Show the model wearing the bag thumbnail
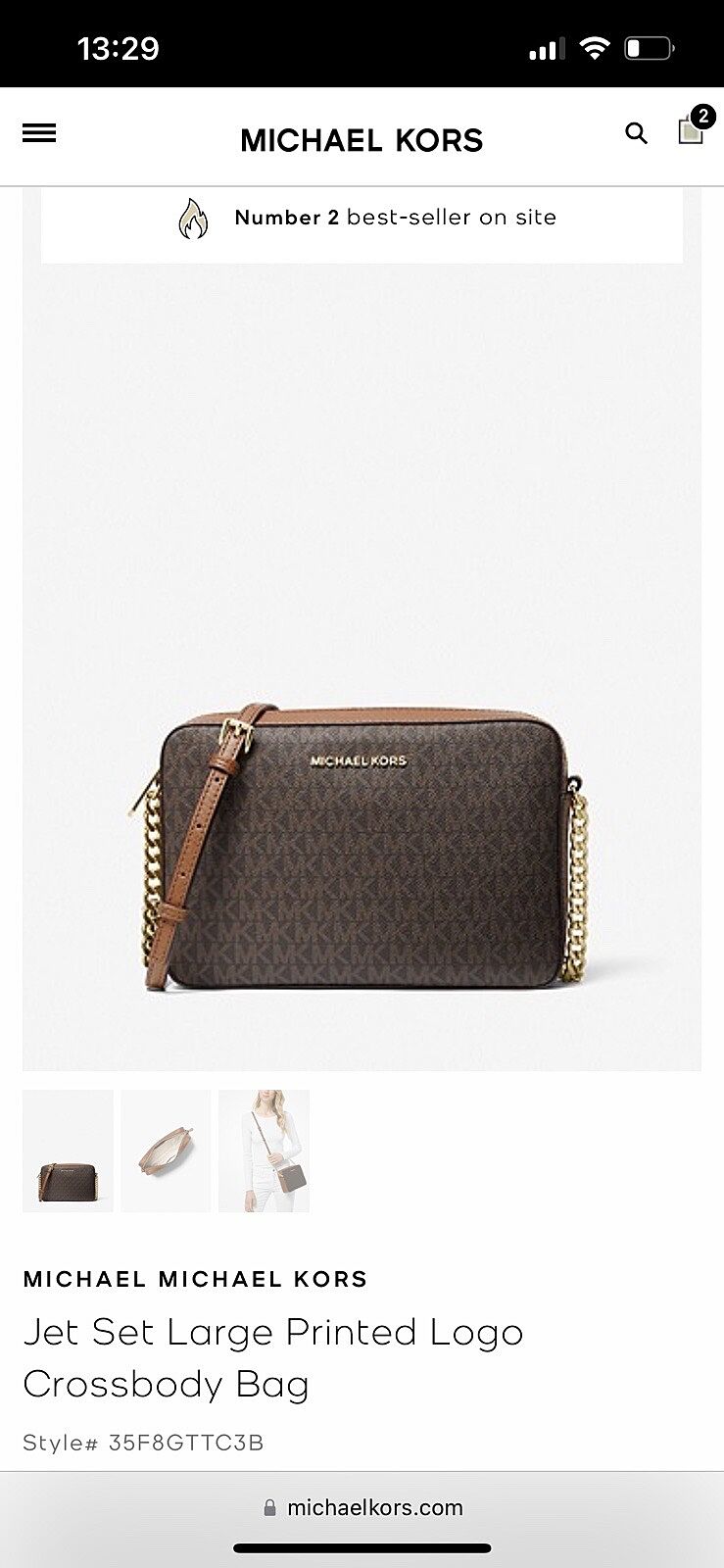This screenshot has width=724, height=1568. (x=264, y=1151)
